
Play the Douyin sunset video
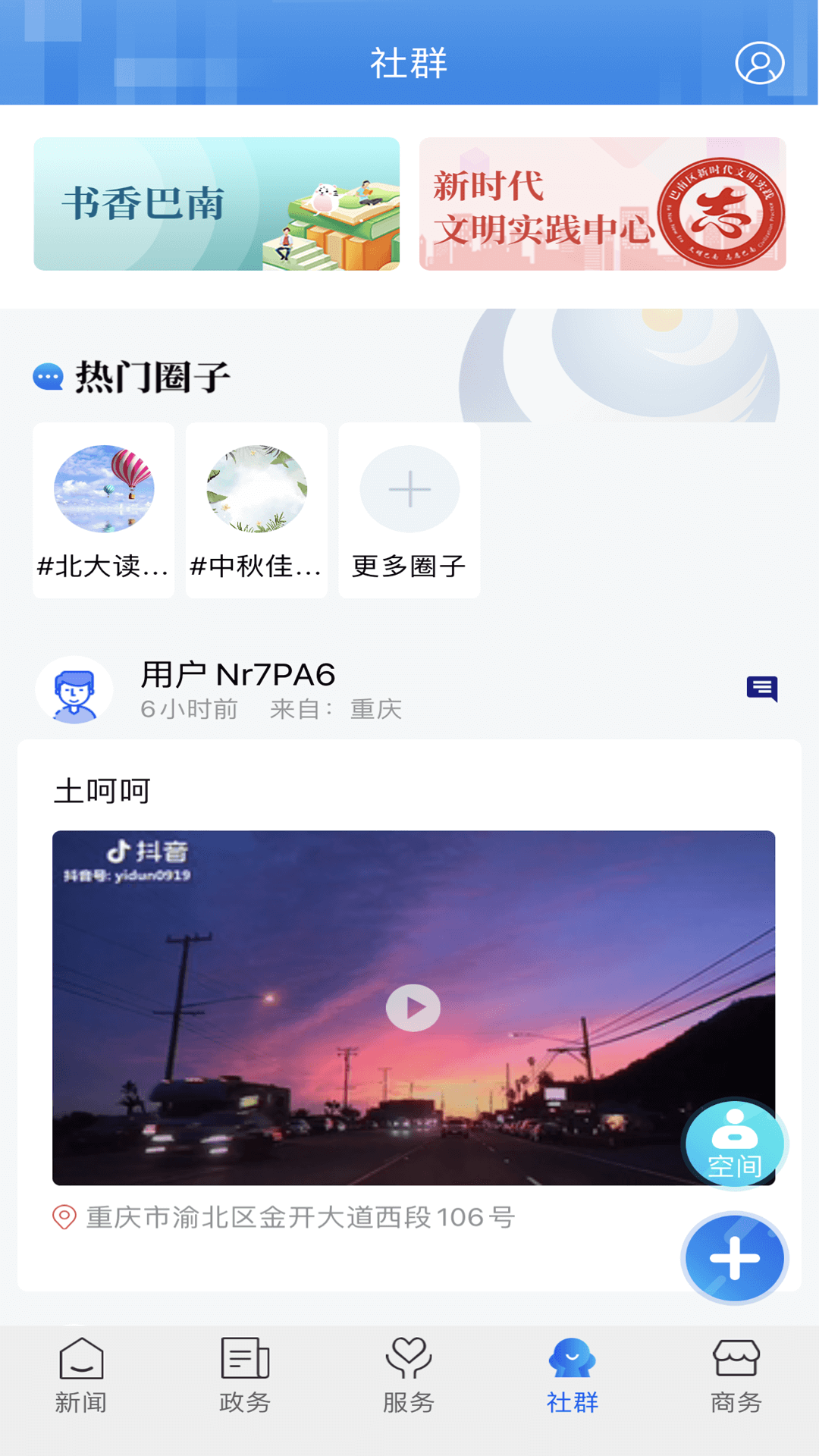click(413, 1008)
